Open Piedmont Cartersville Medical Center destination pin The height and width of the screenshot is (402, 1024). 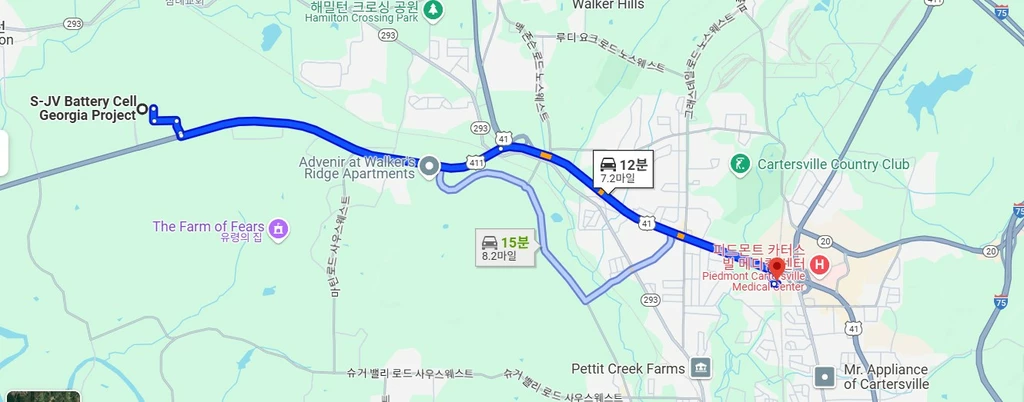777,268
